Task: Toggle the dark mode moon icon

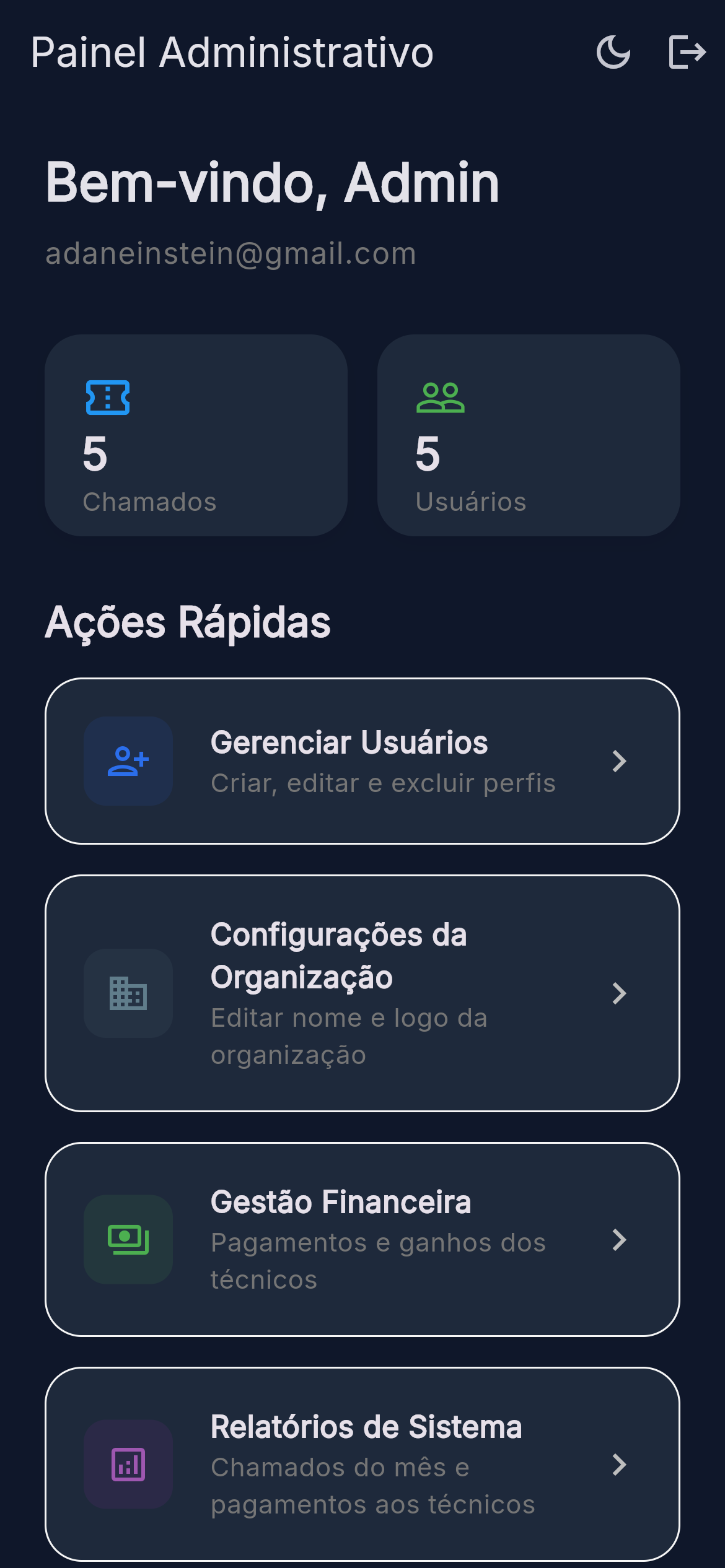Action: (613, 52)
